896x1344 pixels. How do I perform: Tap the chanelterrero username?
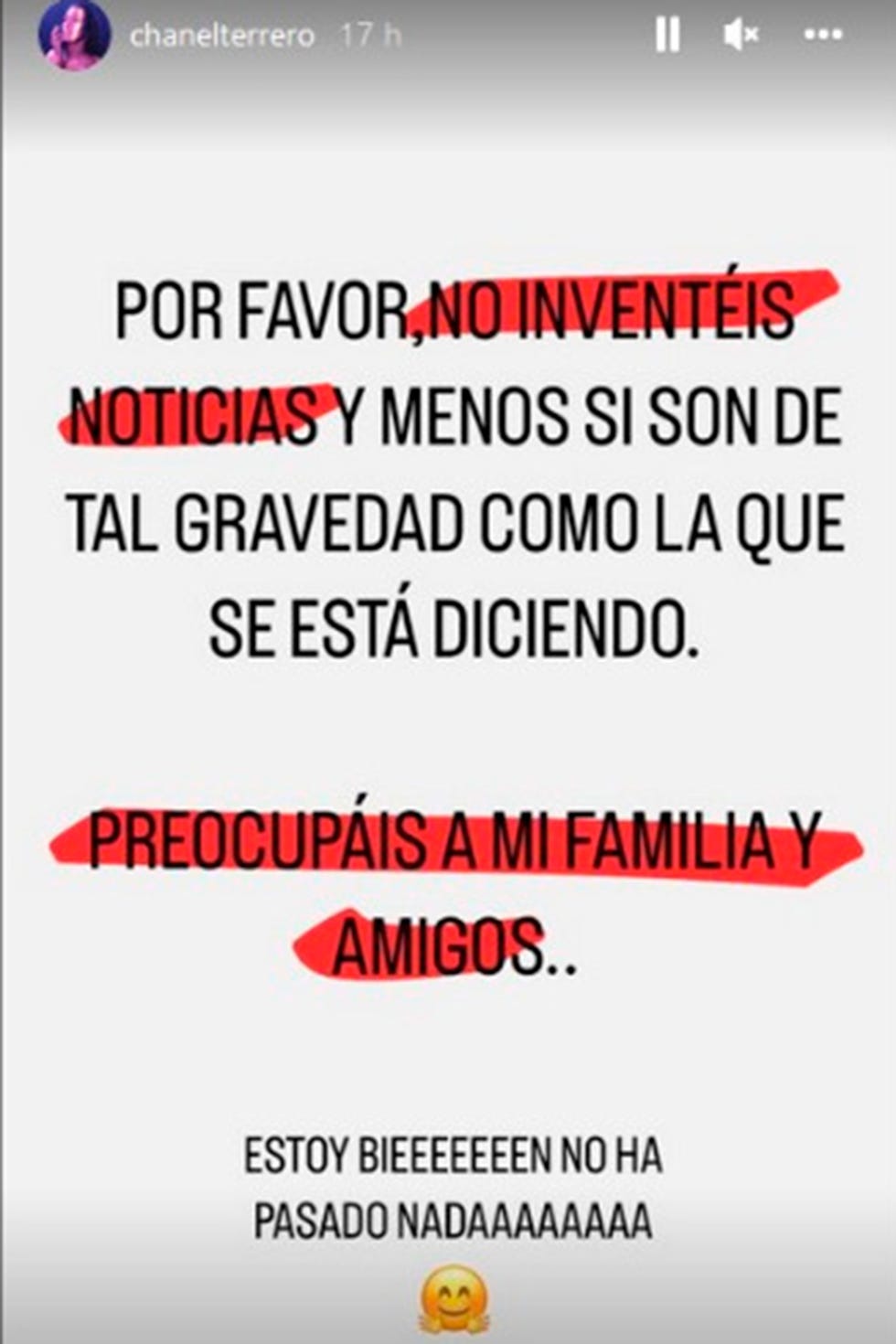coord(222,36)
